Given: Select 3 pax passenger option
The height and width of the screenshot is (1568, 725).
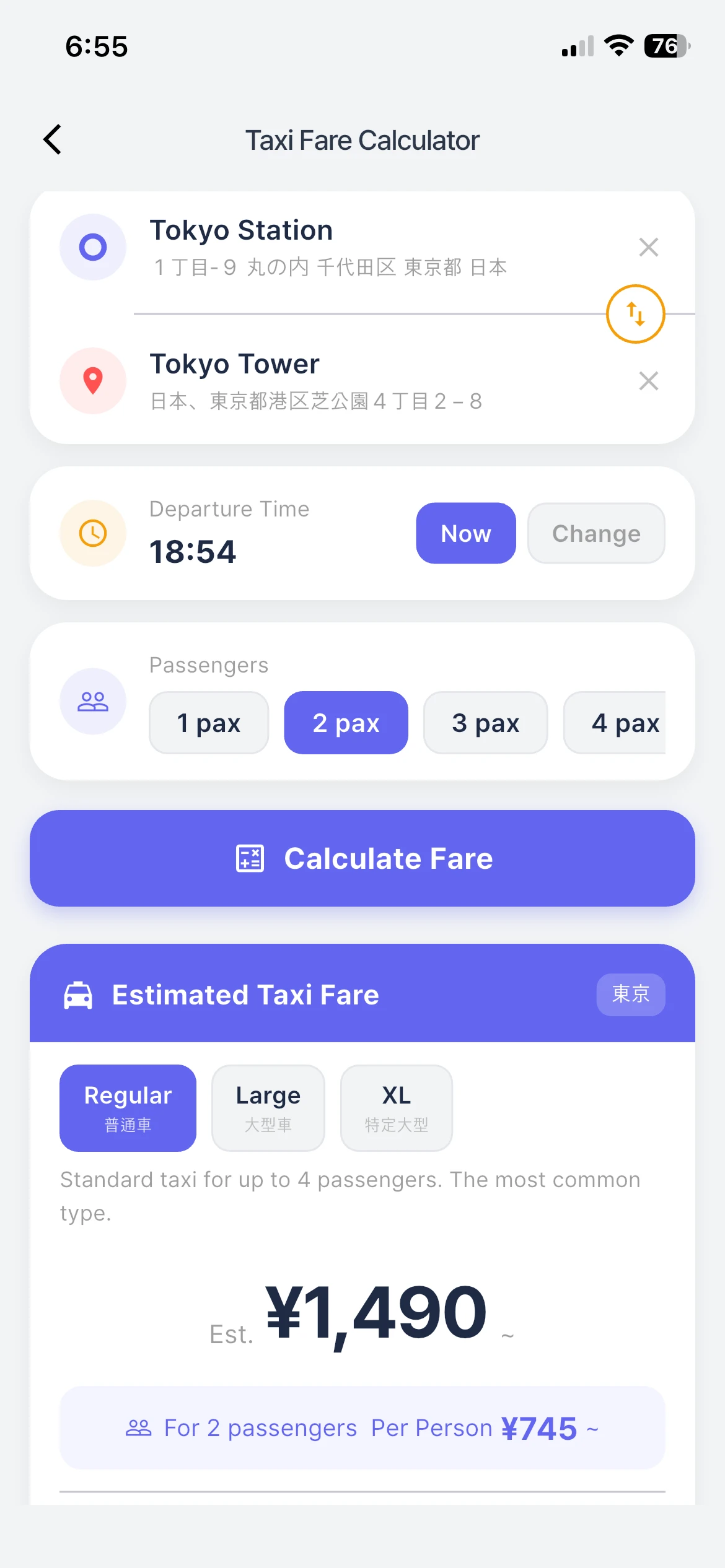Looking at the screenshot, I should [x=485, y=722].
